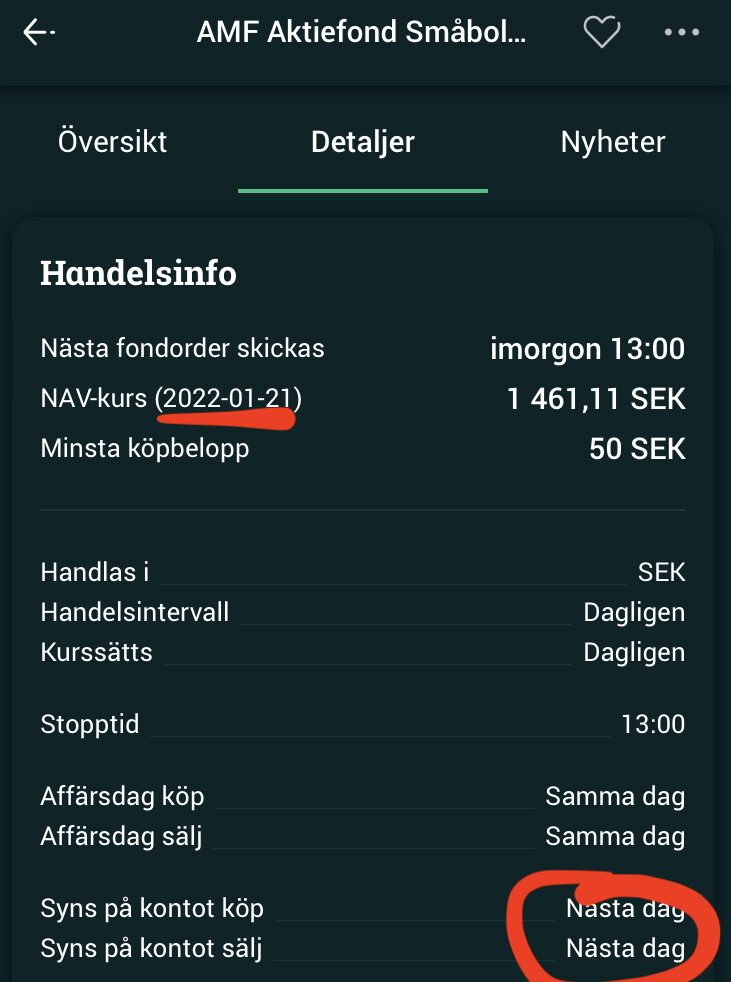This screenshot has height=982, width=731.
Task: Go back using the arrow icon
Action: tap(38, 33)
